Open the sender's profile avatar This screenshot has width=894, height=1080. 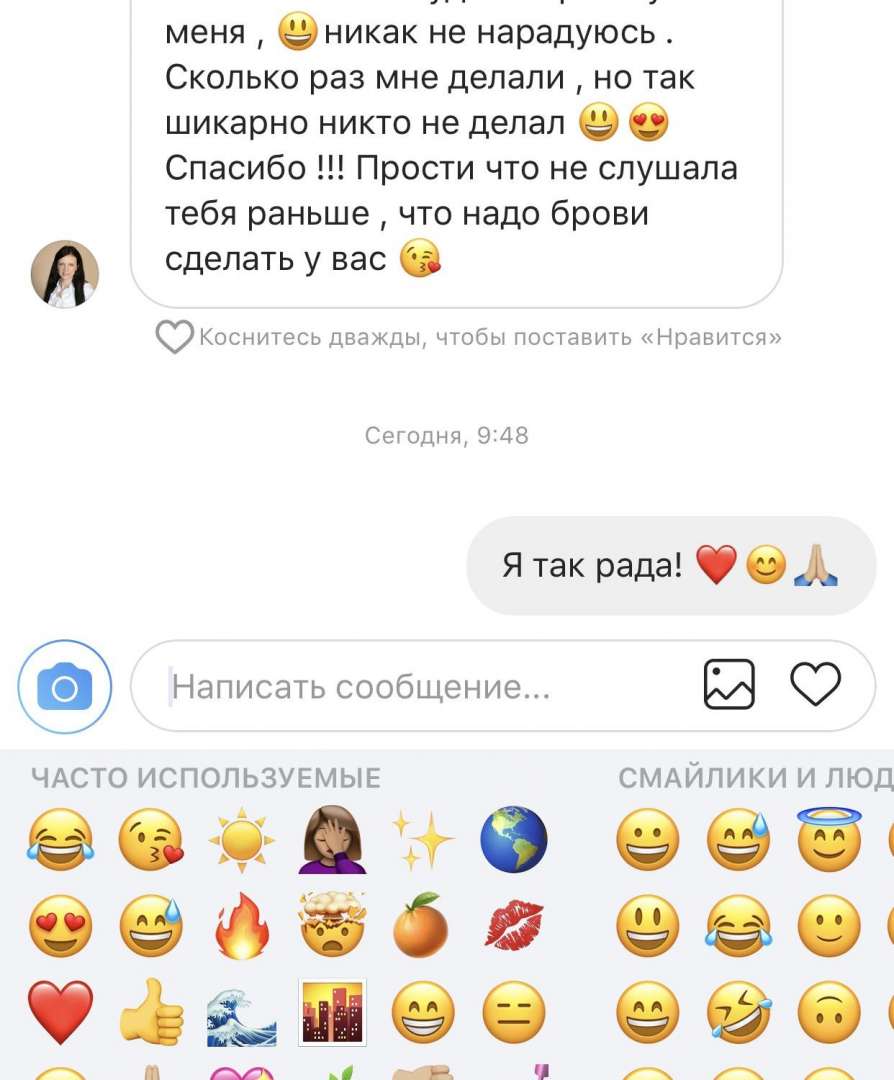(65, 273)
